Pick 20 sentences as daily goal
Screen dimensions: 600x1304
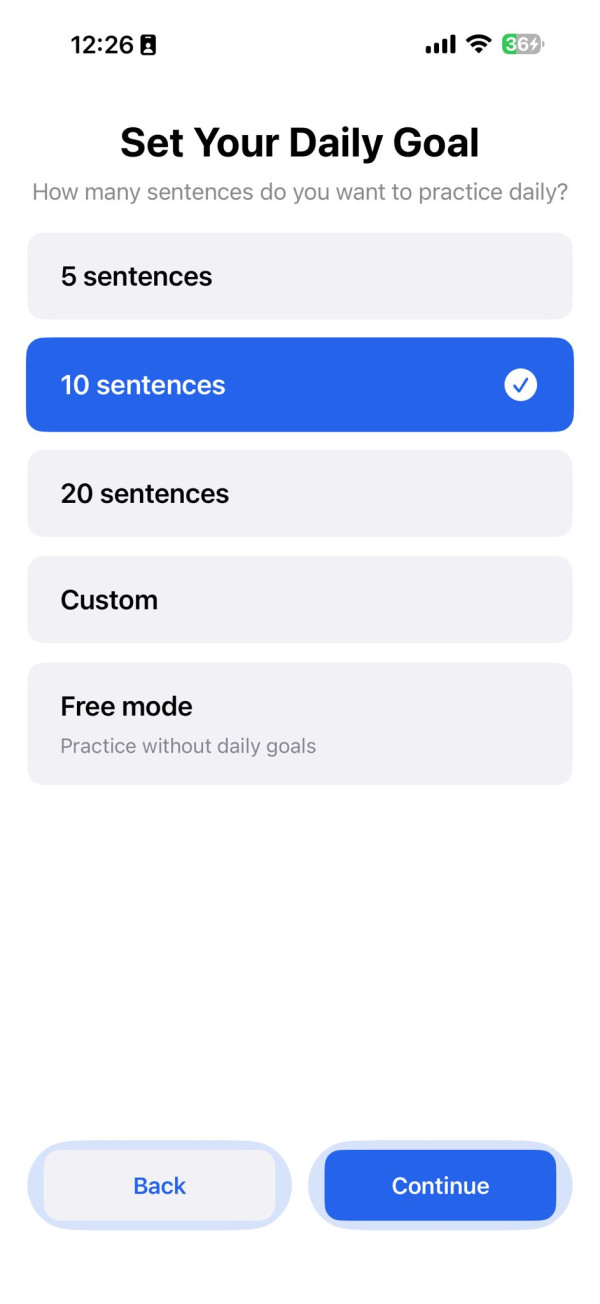[299, 493]
